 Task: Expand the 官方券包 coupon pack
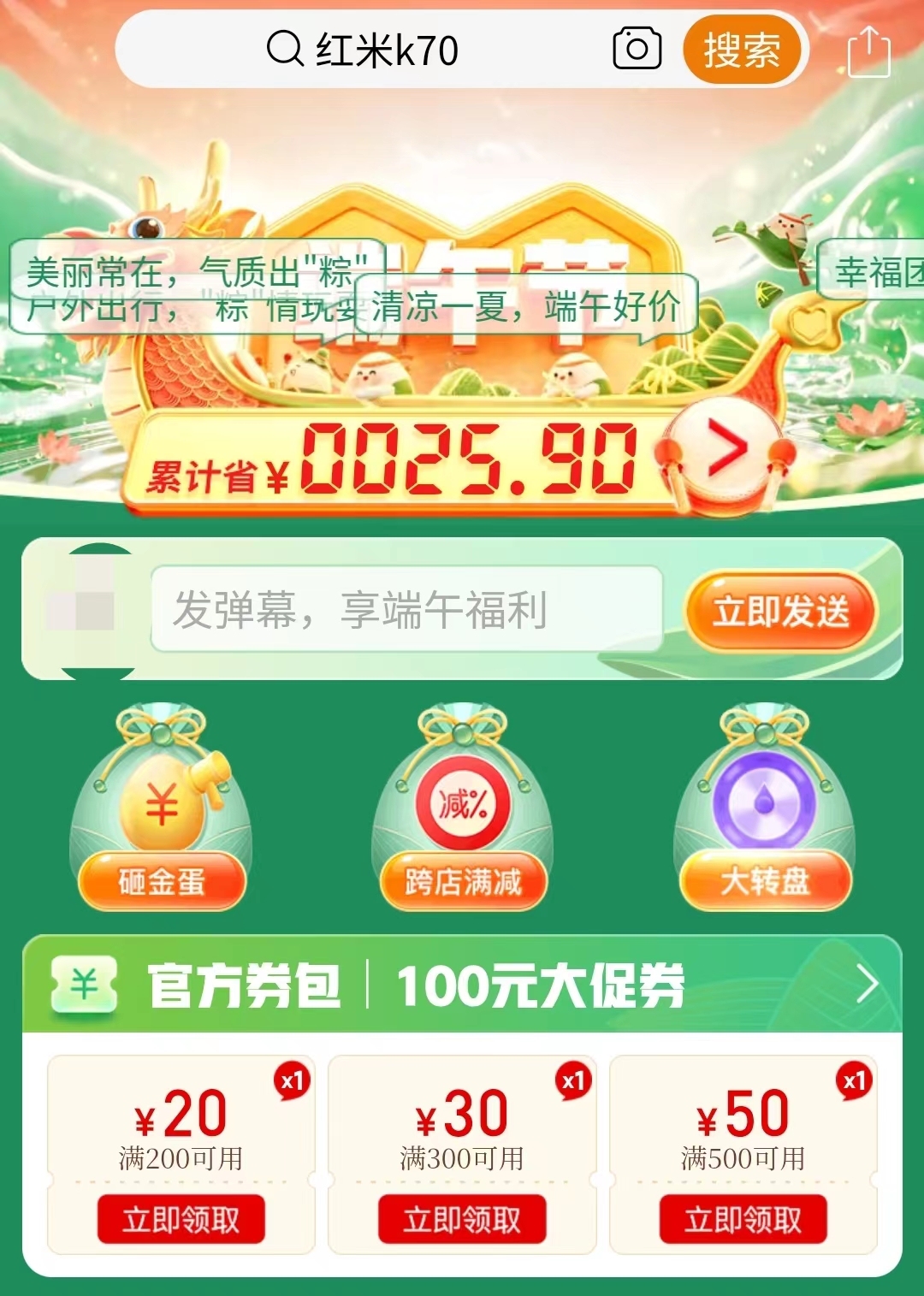click(866, 985)
